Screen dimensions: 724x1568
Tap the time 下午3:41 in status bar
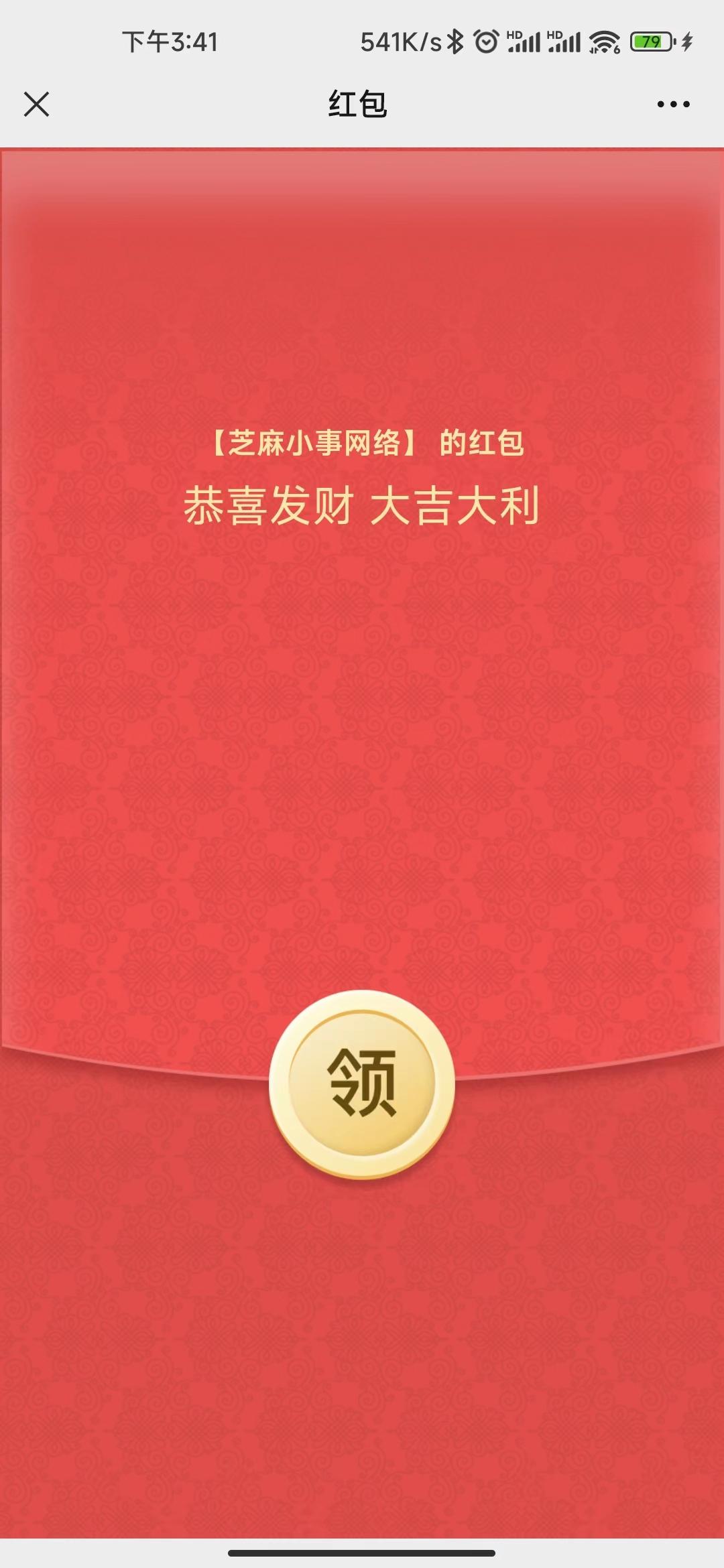(171, 42)
